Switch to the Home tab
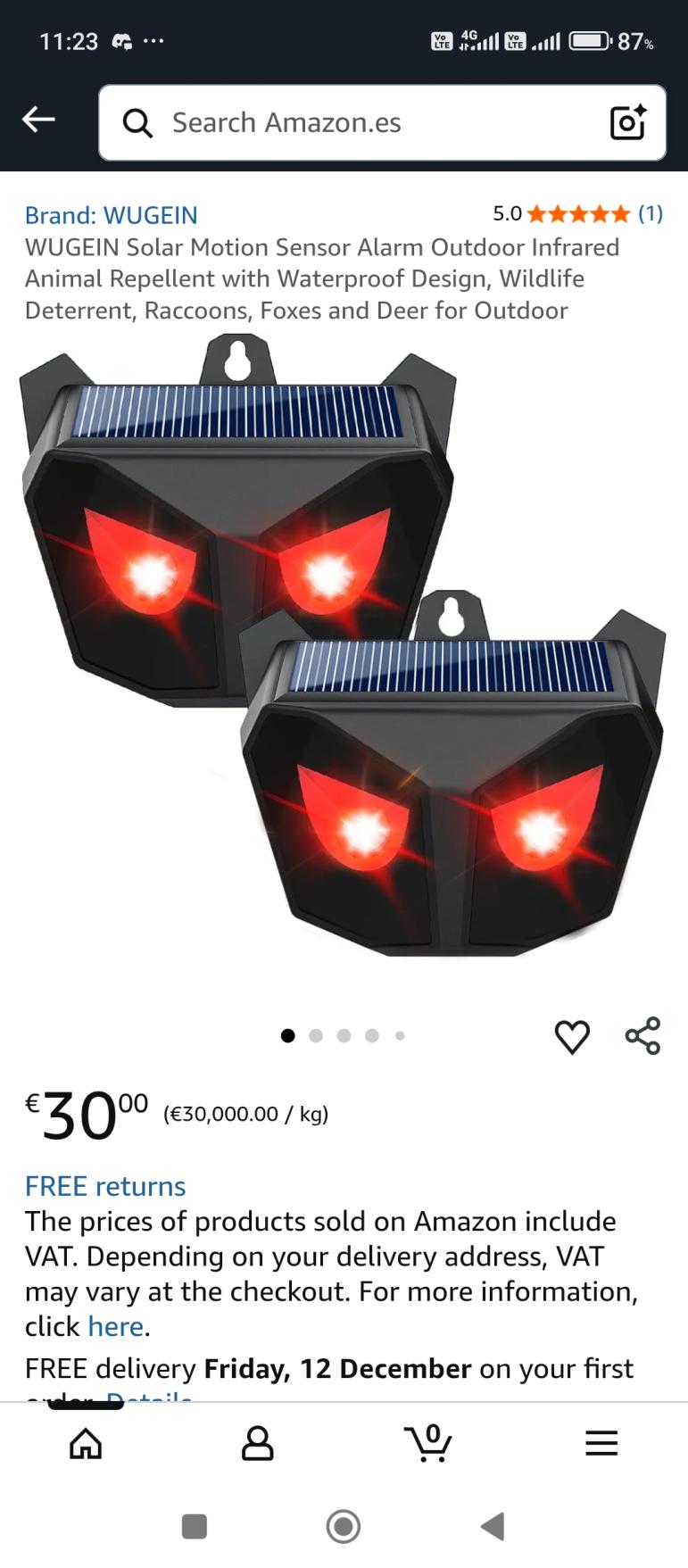 pos(86,1443)
